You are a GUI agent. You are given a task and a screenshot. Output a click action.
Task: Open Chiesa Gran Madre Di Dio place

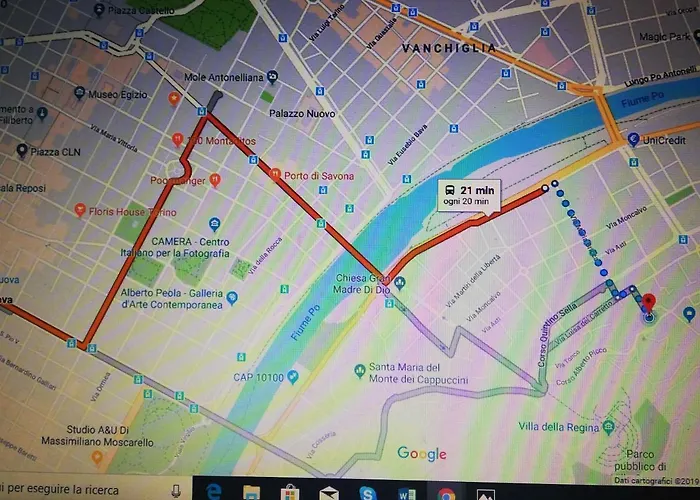pyautogui.click(x=400, y=283)
